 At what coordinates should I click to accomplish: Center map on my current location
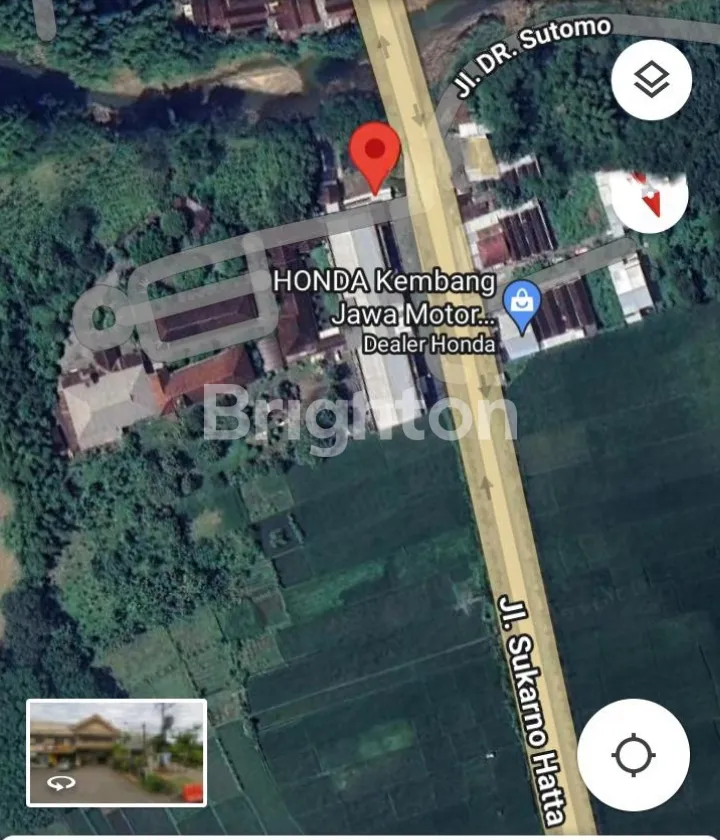[633, 754]
